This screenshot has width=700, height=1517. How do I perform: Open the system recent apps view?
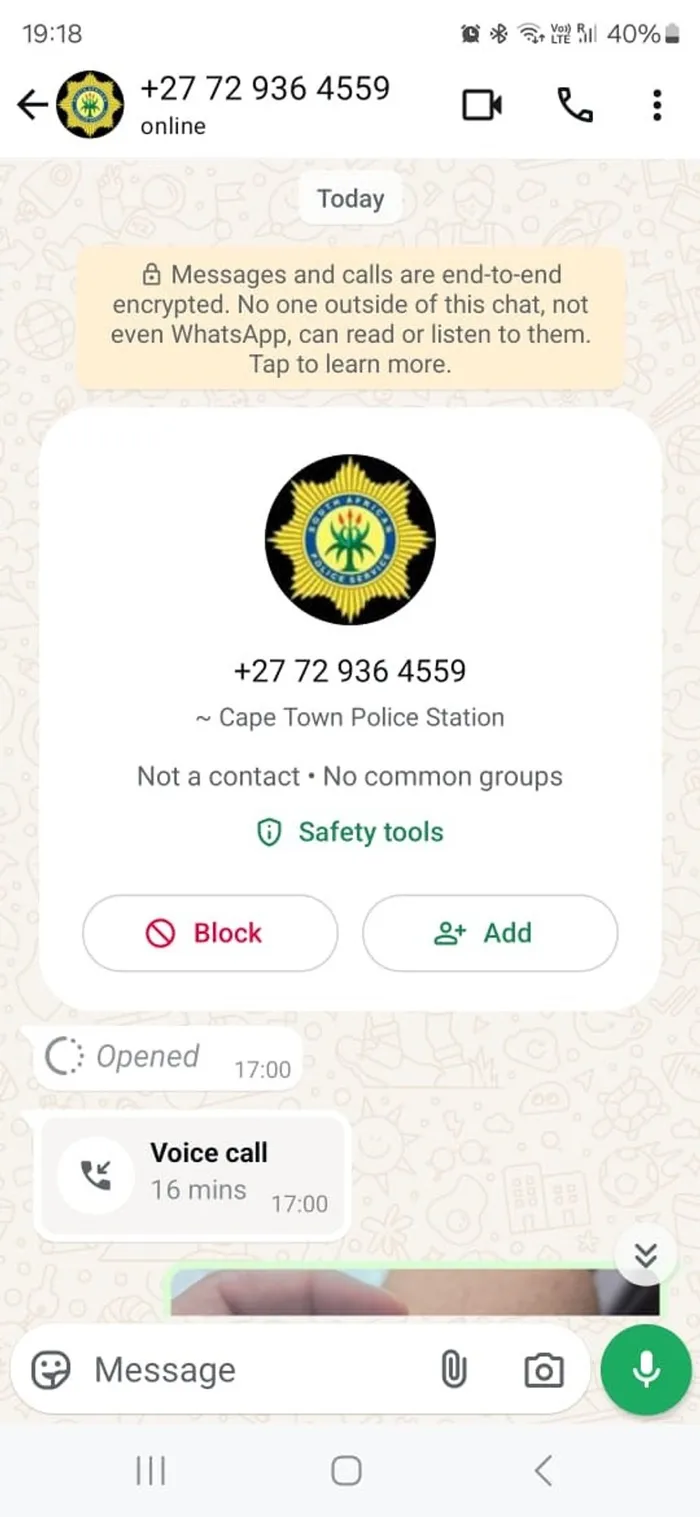[x=151, y=1470]
